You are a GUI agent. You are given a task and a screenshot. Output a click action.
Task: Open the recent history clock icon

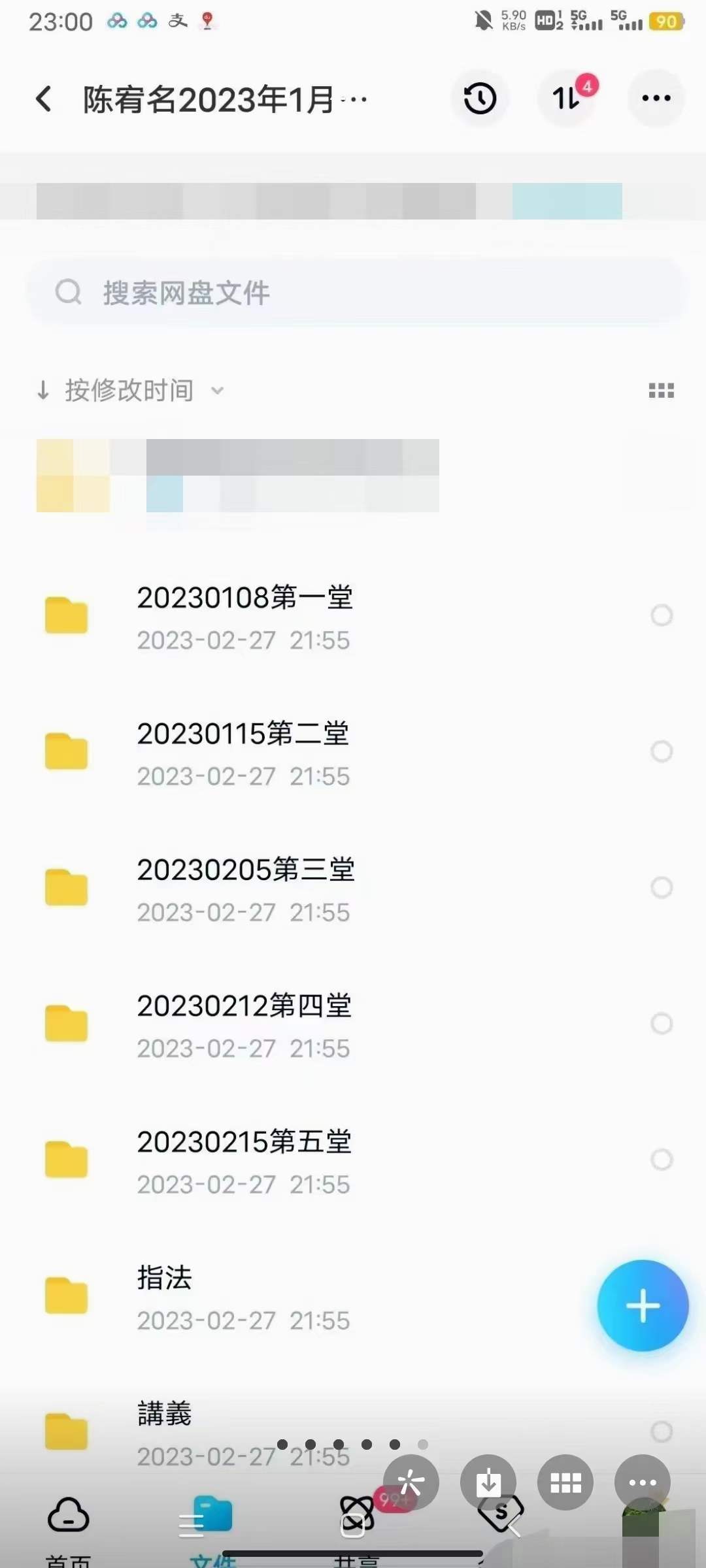click(x=480, y=99)
